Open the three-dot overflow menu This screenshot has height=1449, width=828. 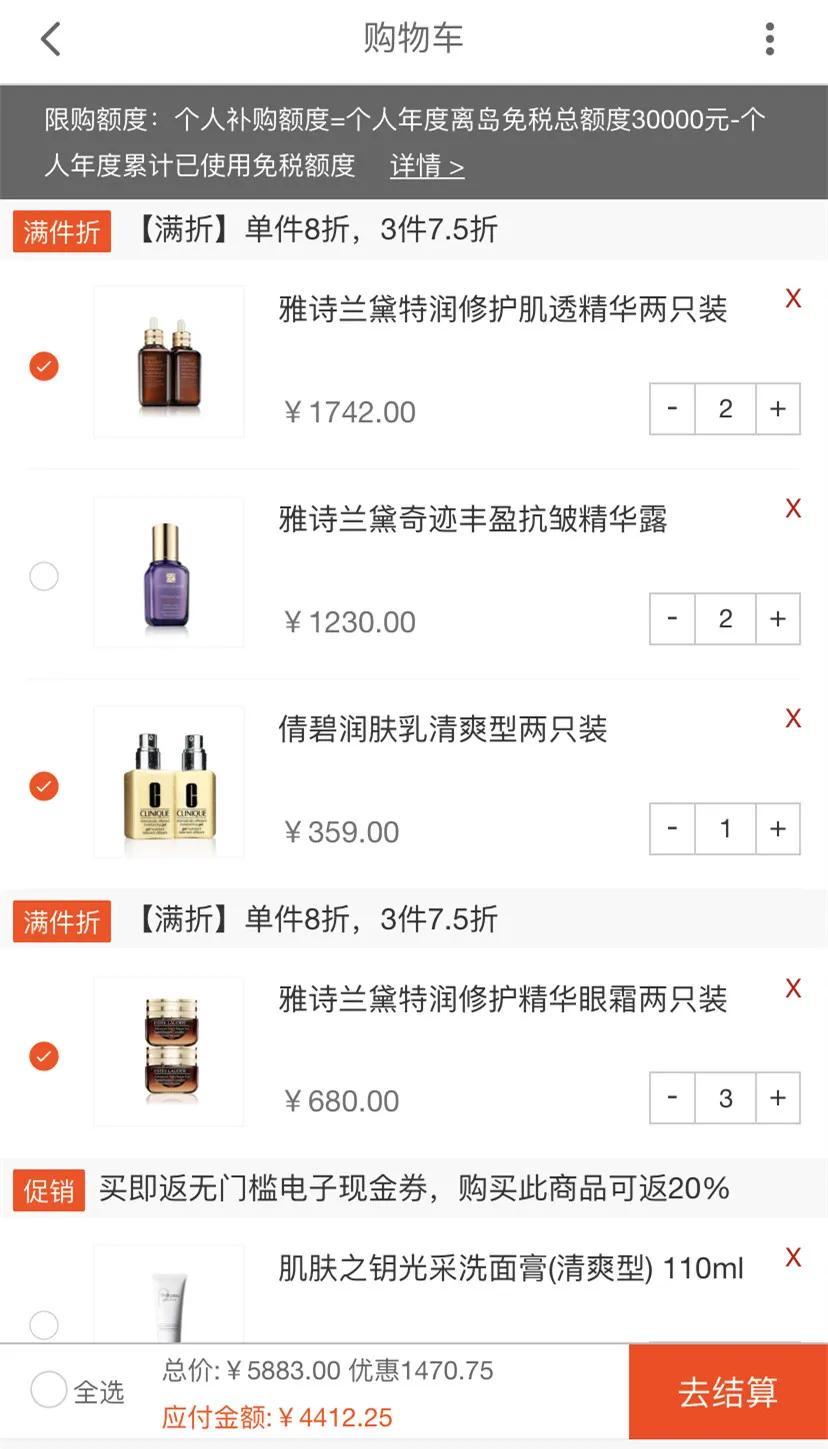769,38
